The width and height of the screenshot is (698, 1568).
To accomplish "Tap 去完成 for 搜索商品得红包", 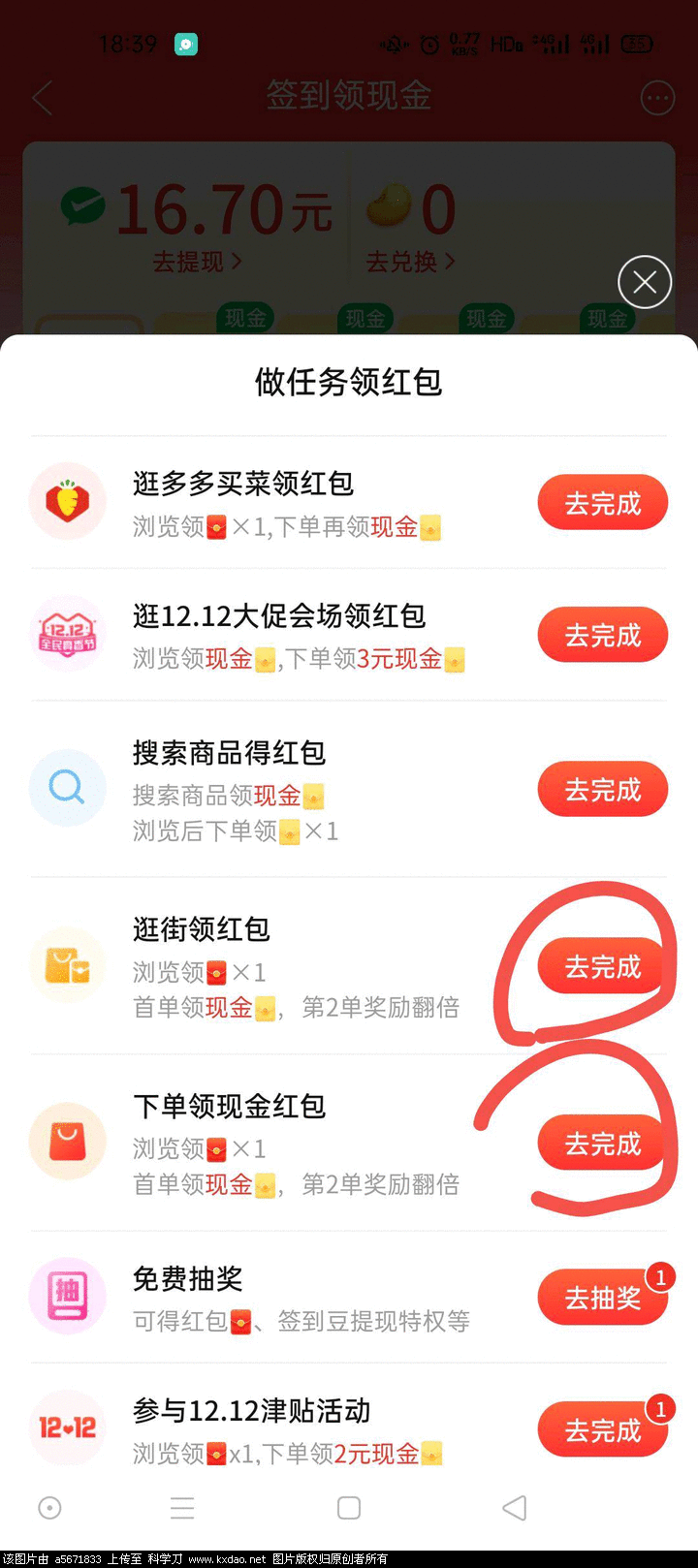I will (x=602, y=790).
